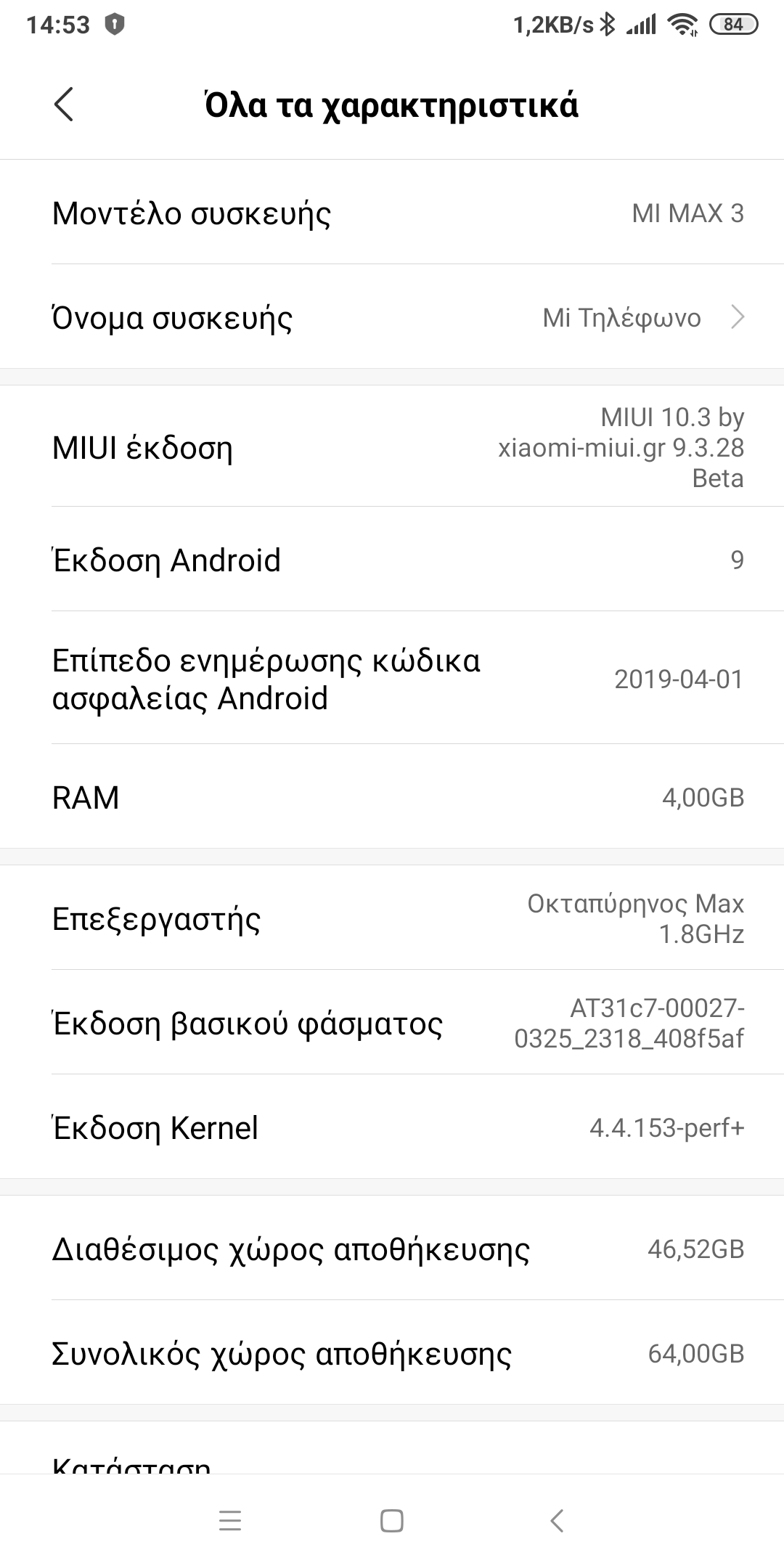The image size is (784, 1568).
Task: Go back from Όλα τα χαρακτηριστικά
Action: tap(64, 105)
